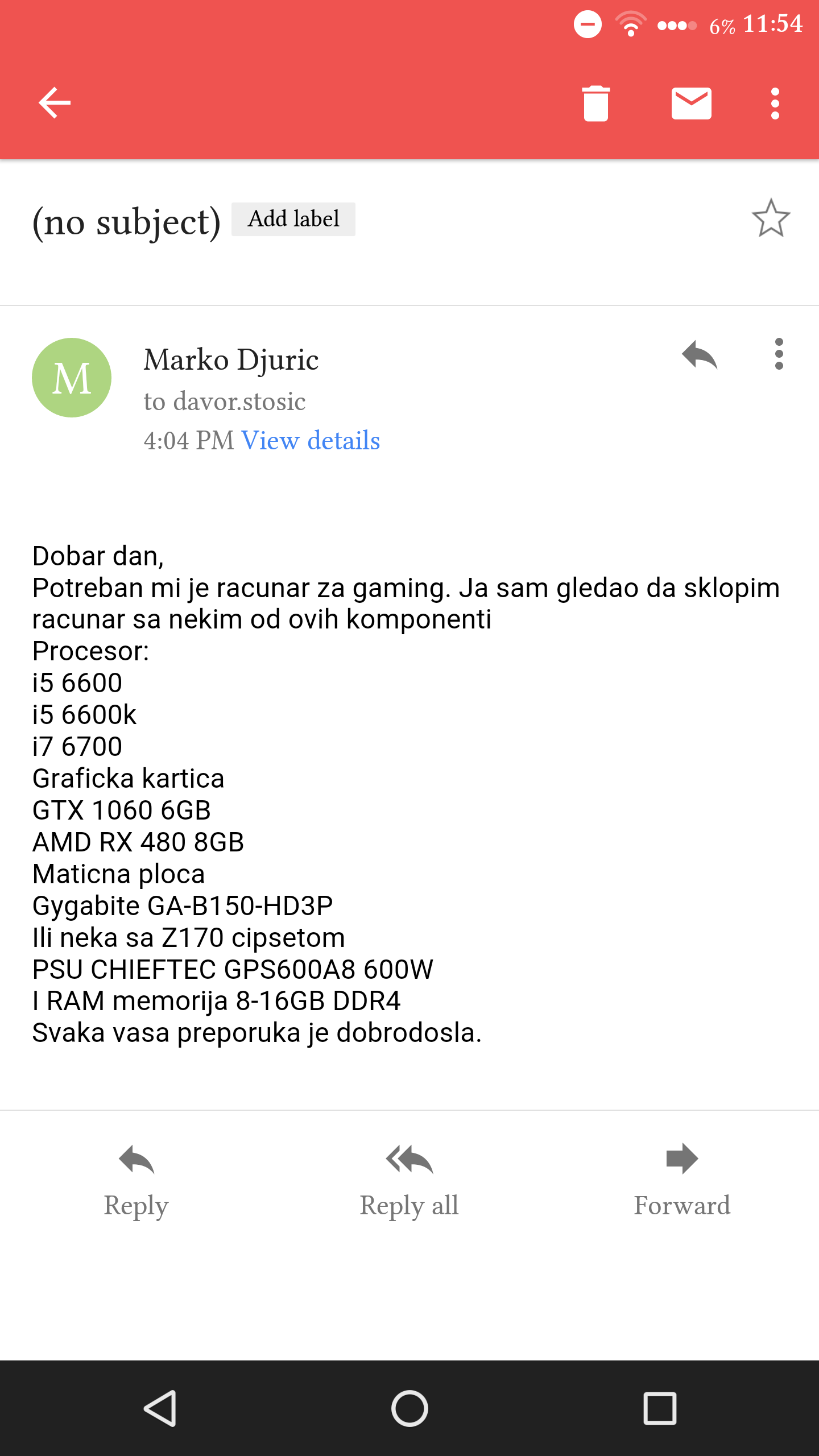Open the View details link
This screenshot has width=819, height=1456.
(311, 440)
